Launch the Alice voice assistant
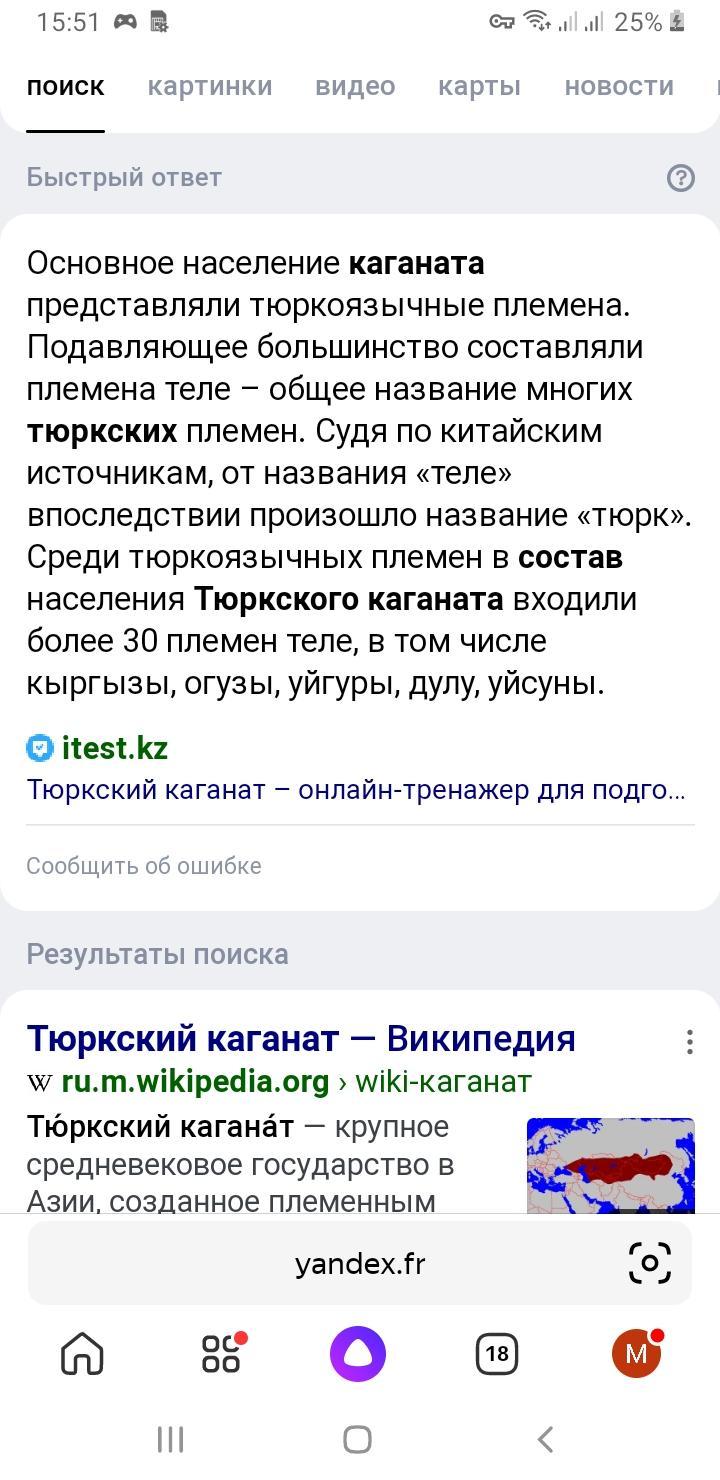 click(x=358, y=1354)
